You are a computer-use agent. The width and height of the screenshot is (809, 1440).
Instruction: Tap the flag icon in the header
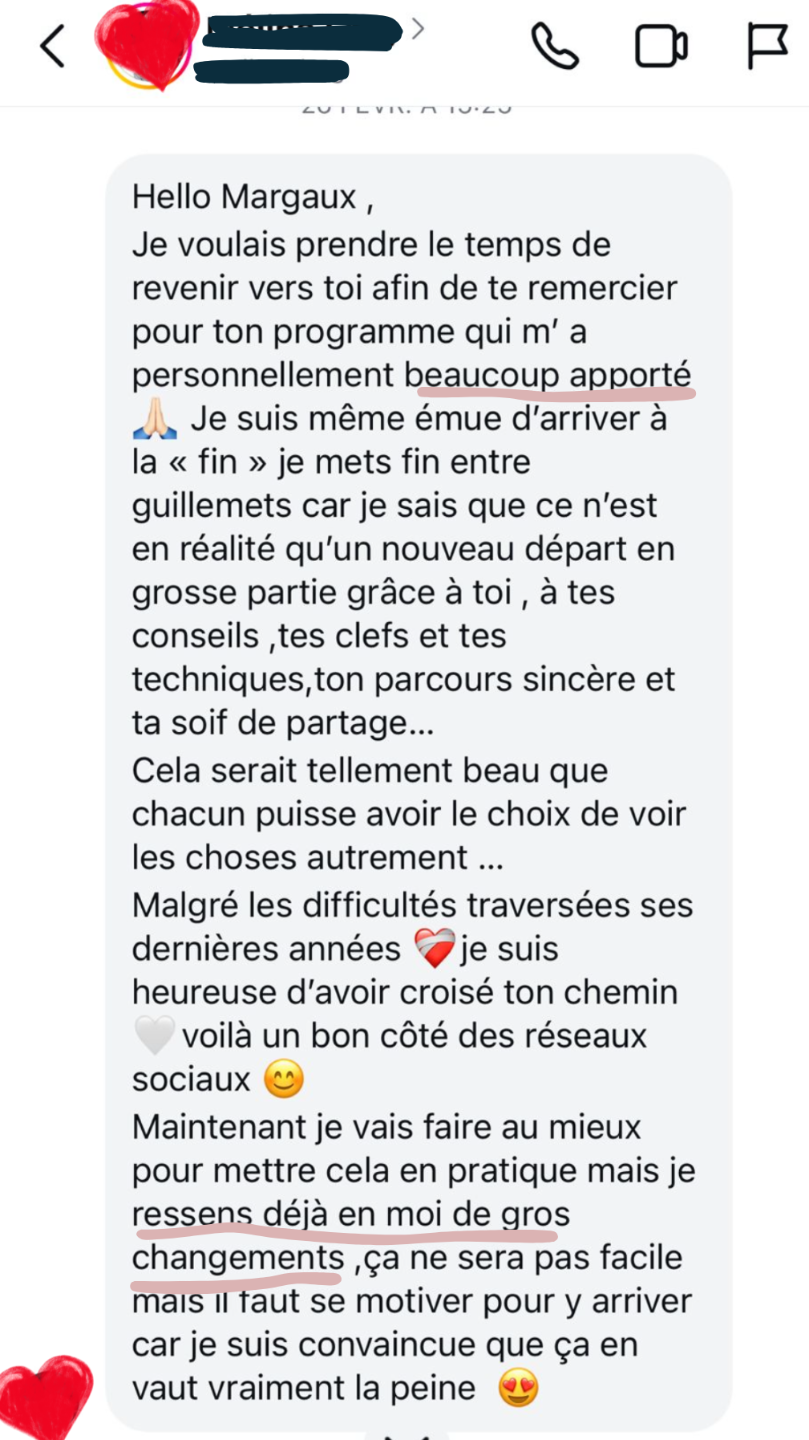(767, 46)
